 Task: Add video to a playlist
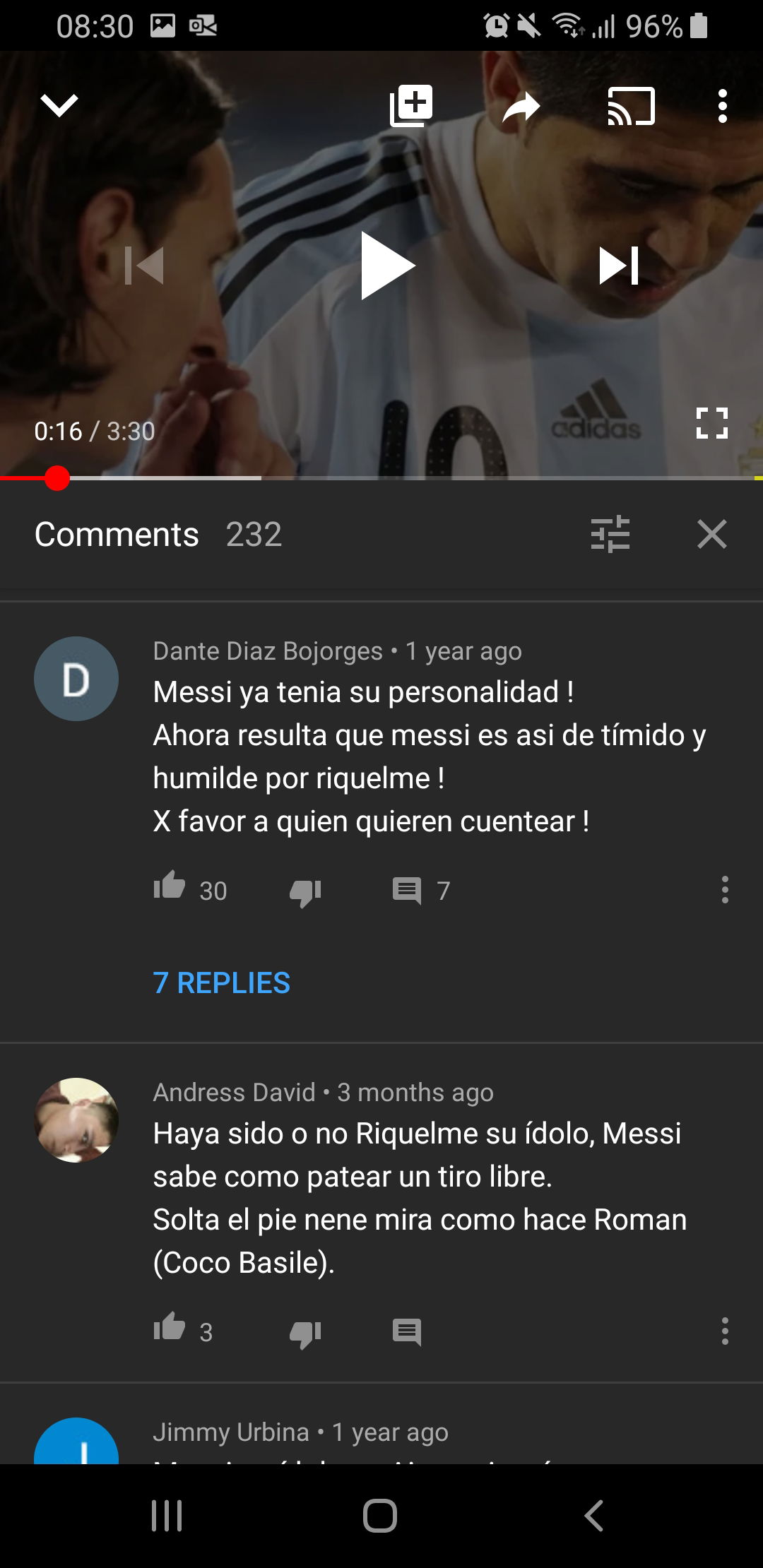coord(411,106)
